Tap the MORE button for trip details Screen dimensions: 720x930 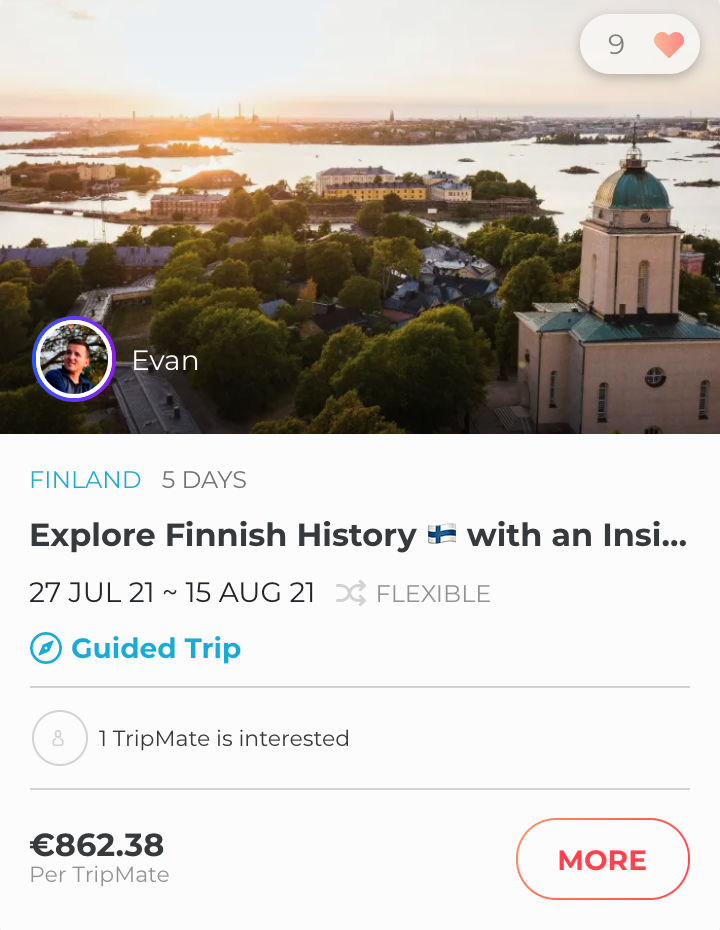tap(602, 860)
